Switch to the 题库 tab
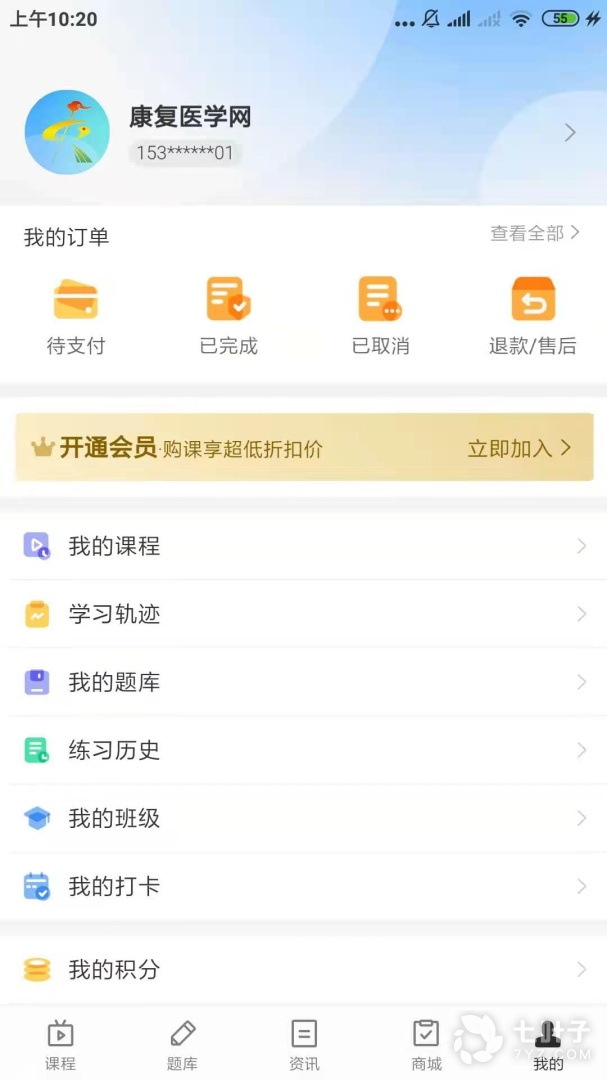 point(182,1044)
